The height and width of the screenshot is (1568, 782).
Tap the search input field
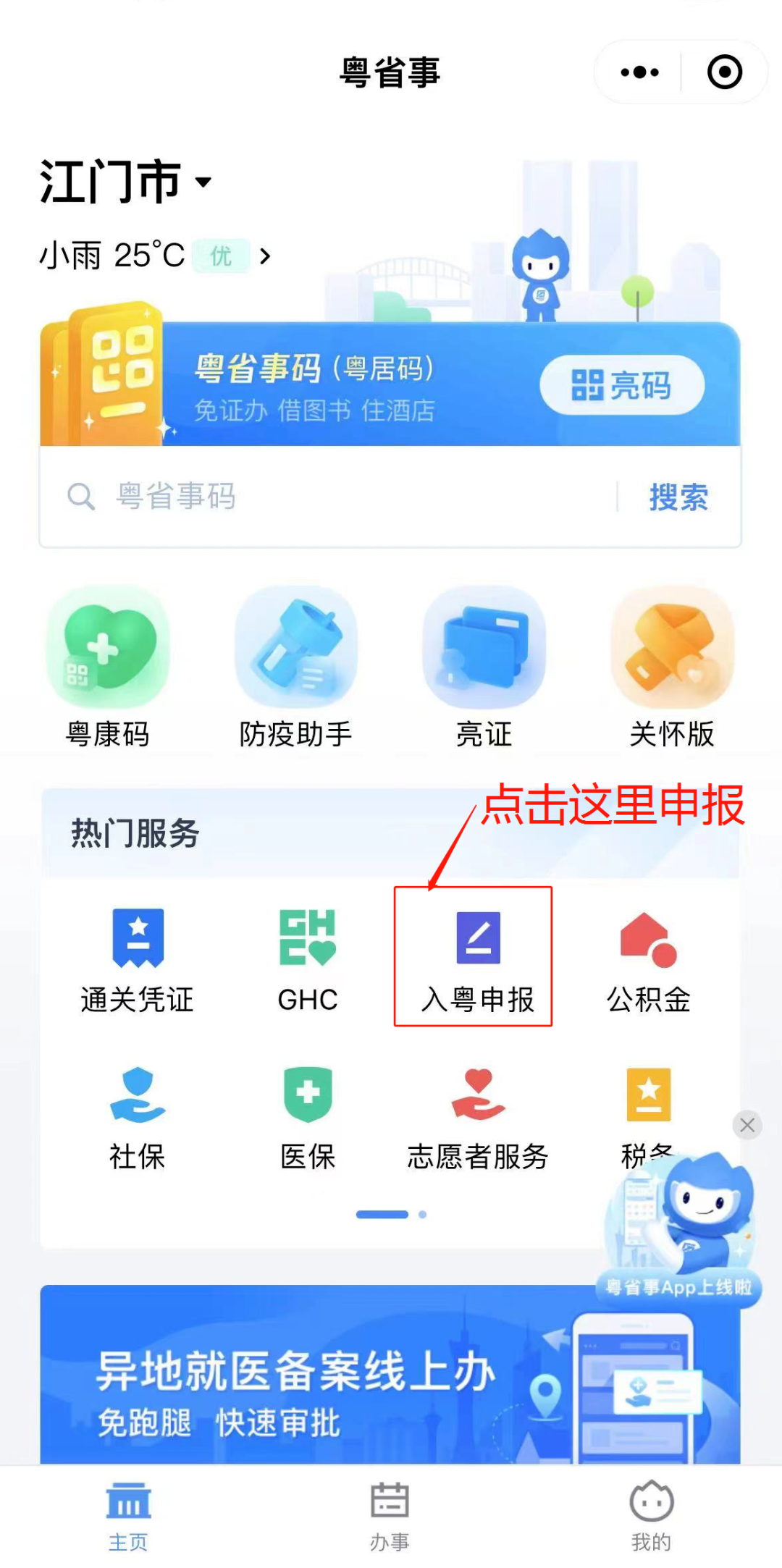tap(290, 497)
